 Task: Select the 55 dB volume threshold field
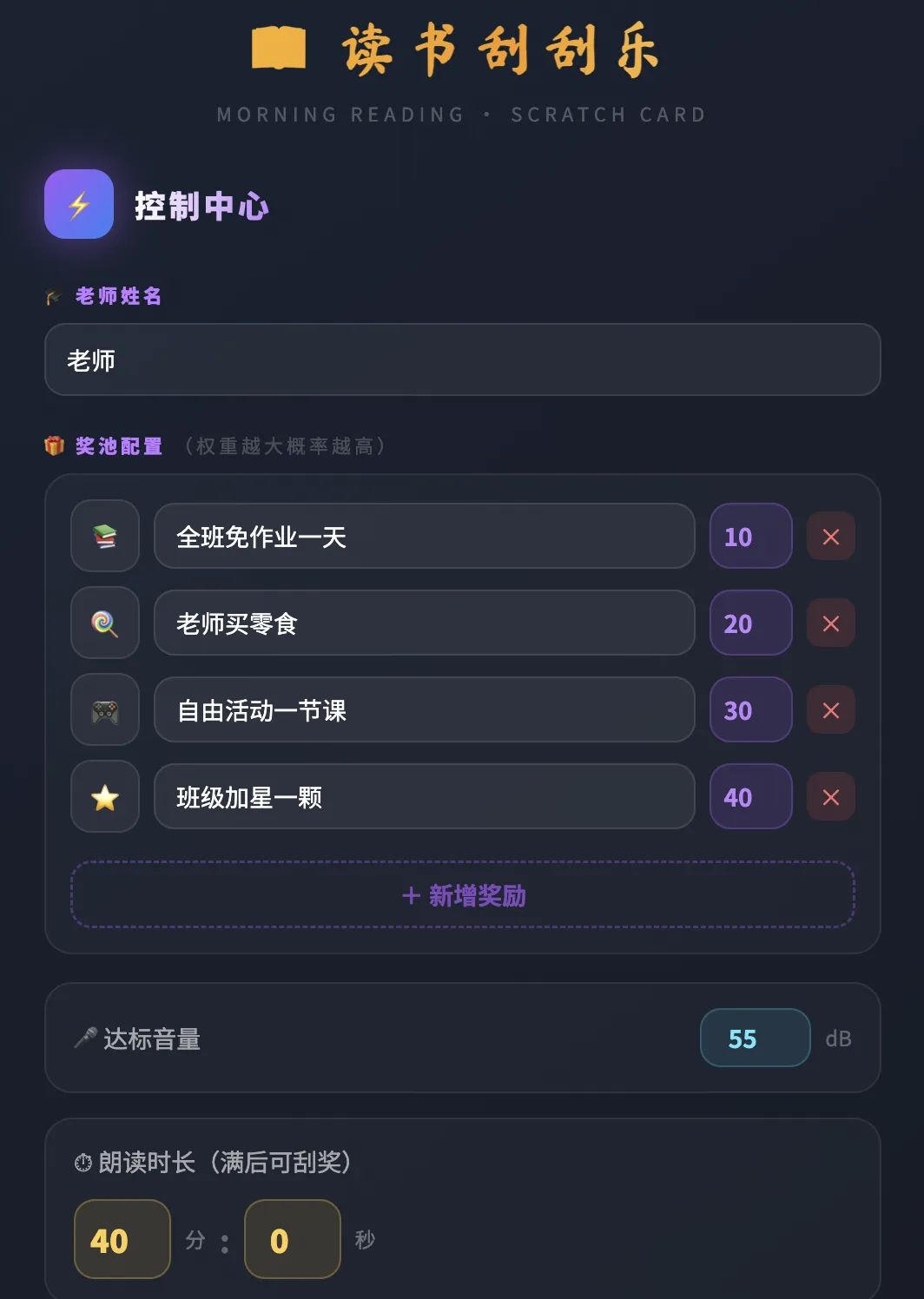click(755, 1038)
